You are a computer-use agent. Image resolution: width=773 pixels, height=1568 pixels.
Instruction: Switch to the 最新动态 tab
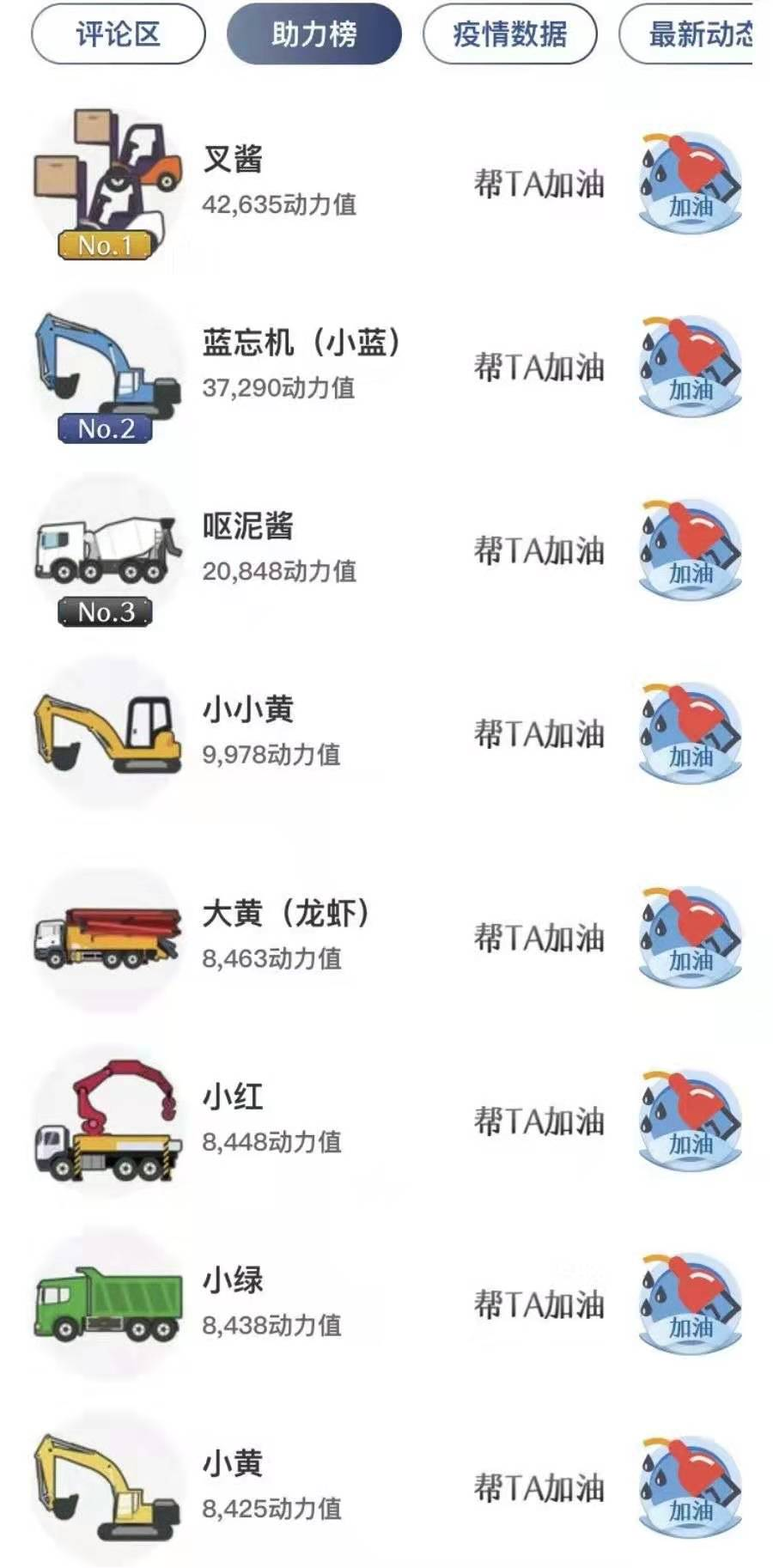tap(696, 34)
